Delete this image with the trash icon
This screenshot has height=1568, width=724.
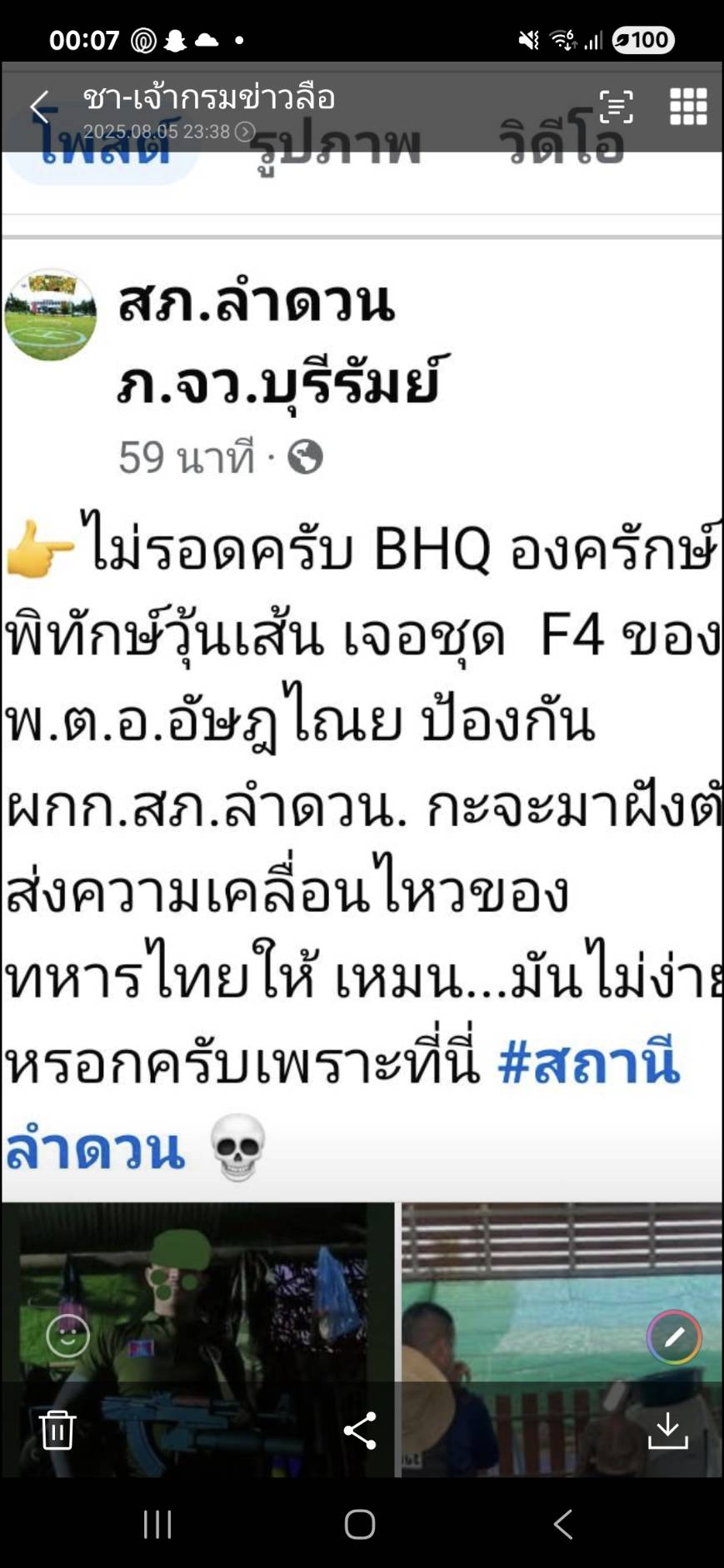click(57, 1430)
